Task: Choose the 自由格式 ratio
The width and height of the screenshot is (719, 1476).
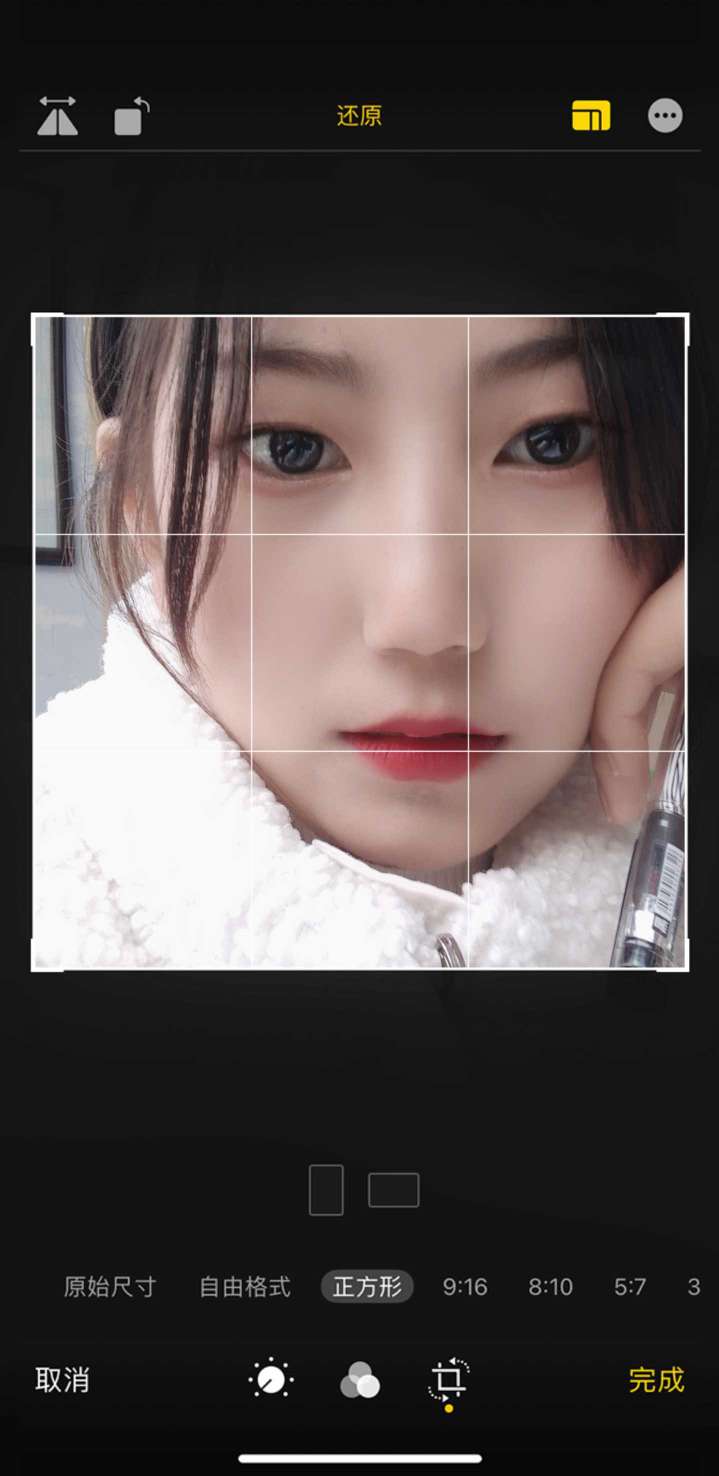Action: 245,1286
